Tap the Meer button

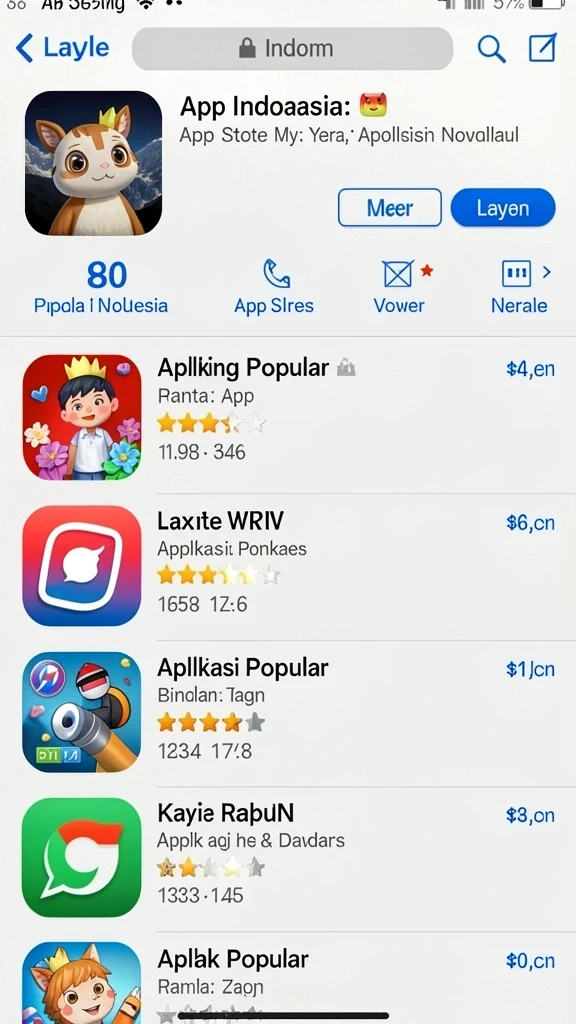(x=390, y=208)
